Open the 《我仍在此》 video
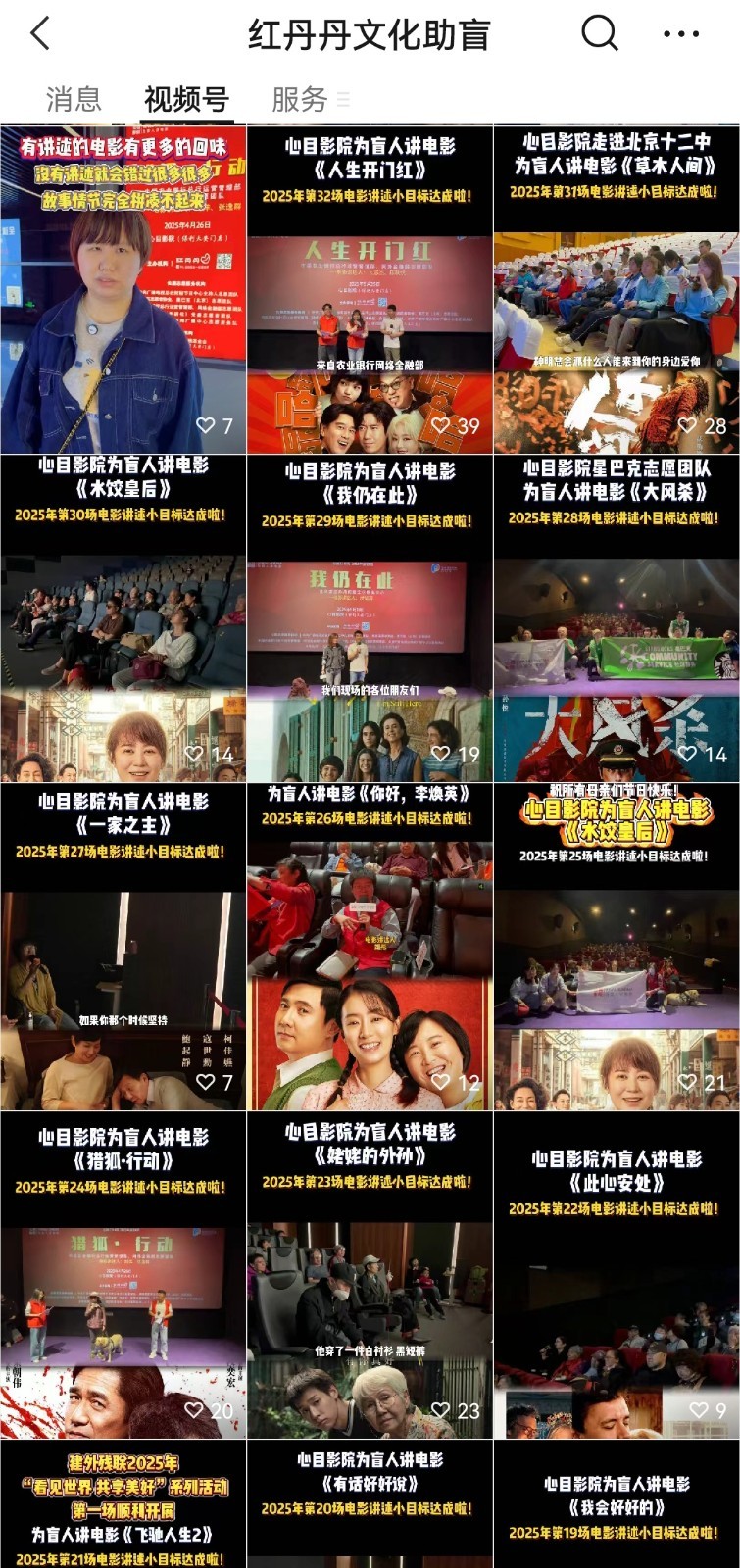The height and width of the screenshot is (1568, 740). 370,618
